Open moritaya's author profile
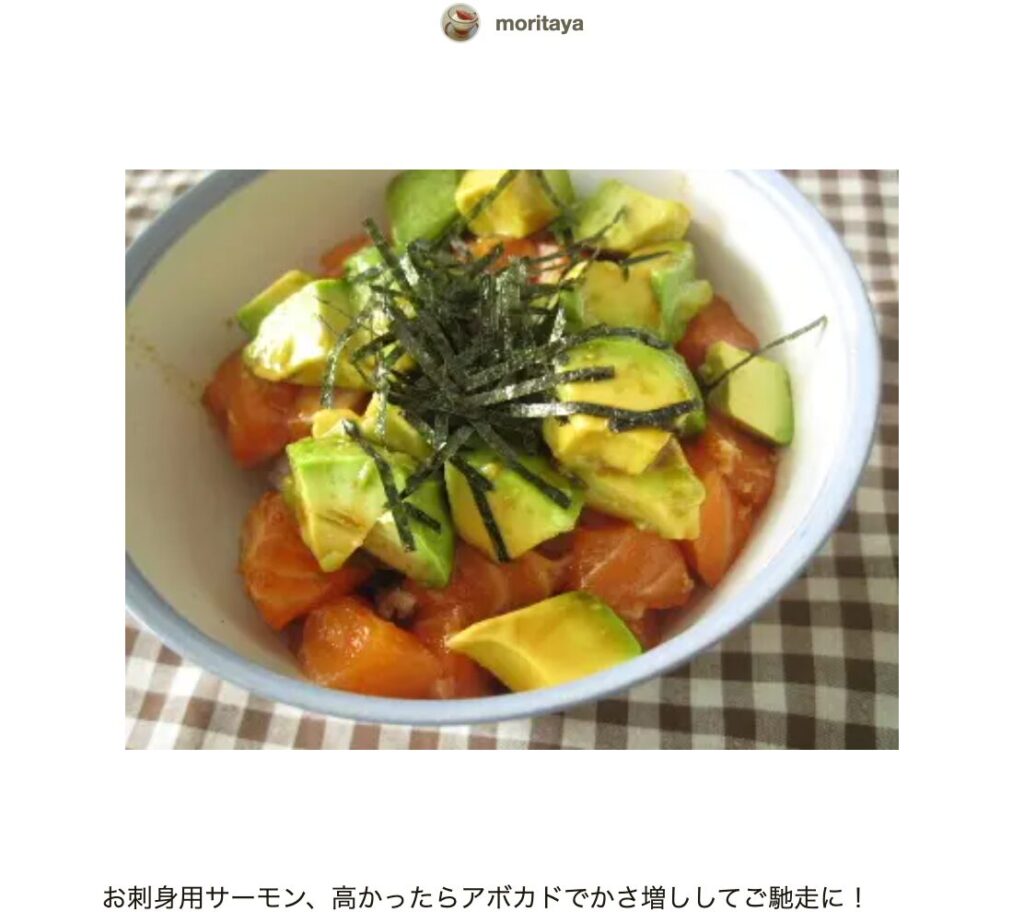Image resolution: width=1024 pixels, height=912 pixels. pos(538,24)
